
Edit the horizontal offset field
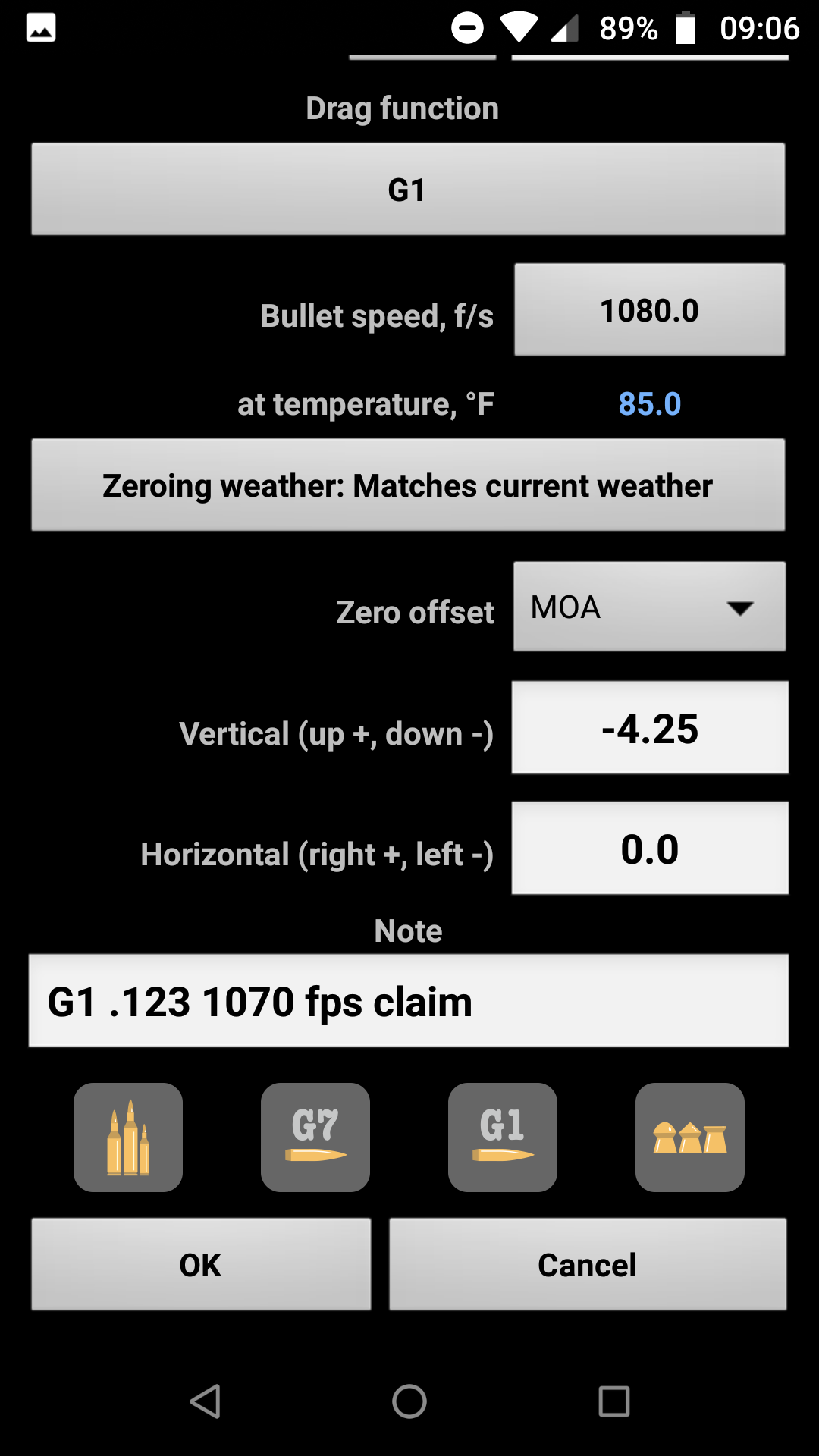coord(650,849)
